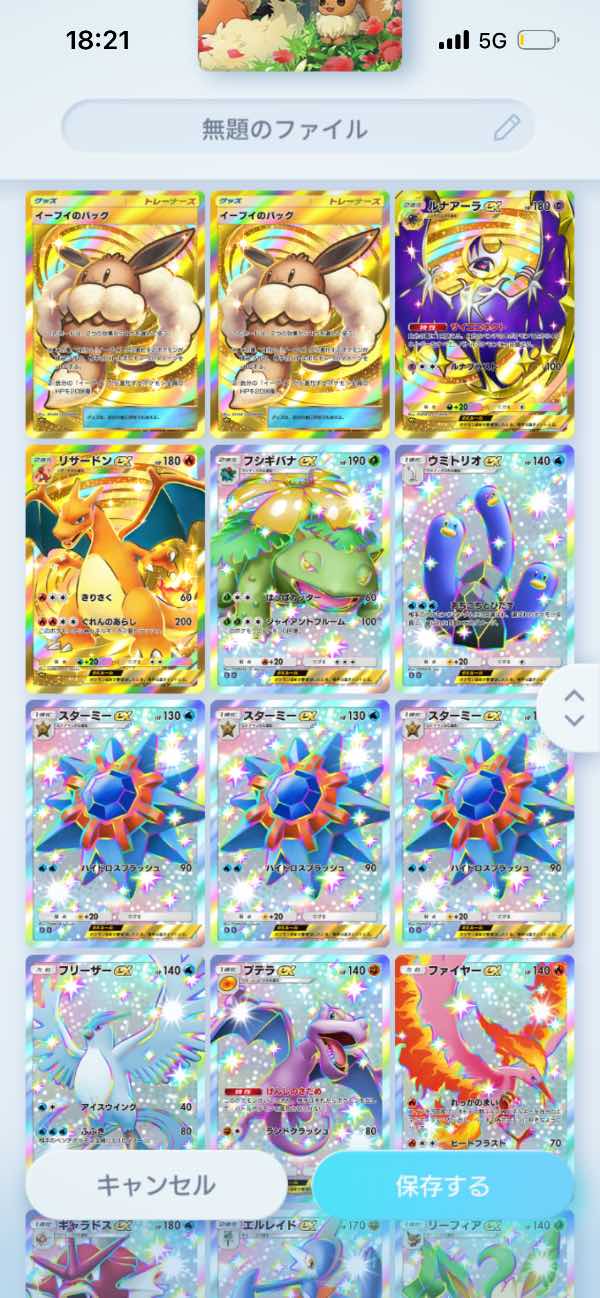Open the フシギバナex card
The image size is (600, 1298).
click(300, 568)
